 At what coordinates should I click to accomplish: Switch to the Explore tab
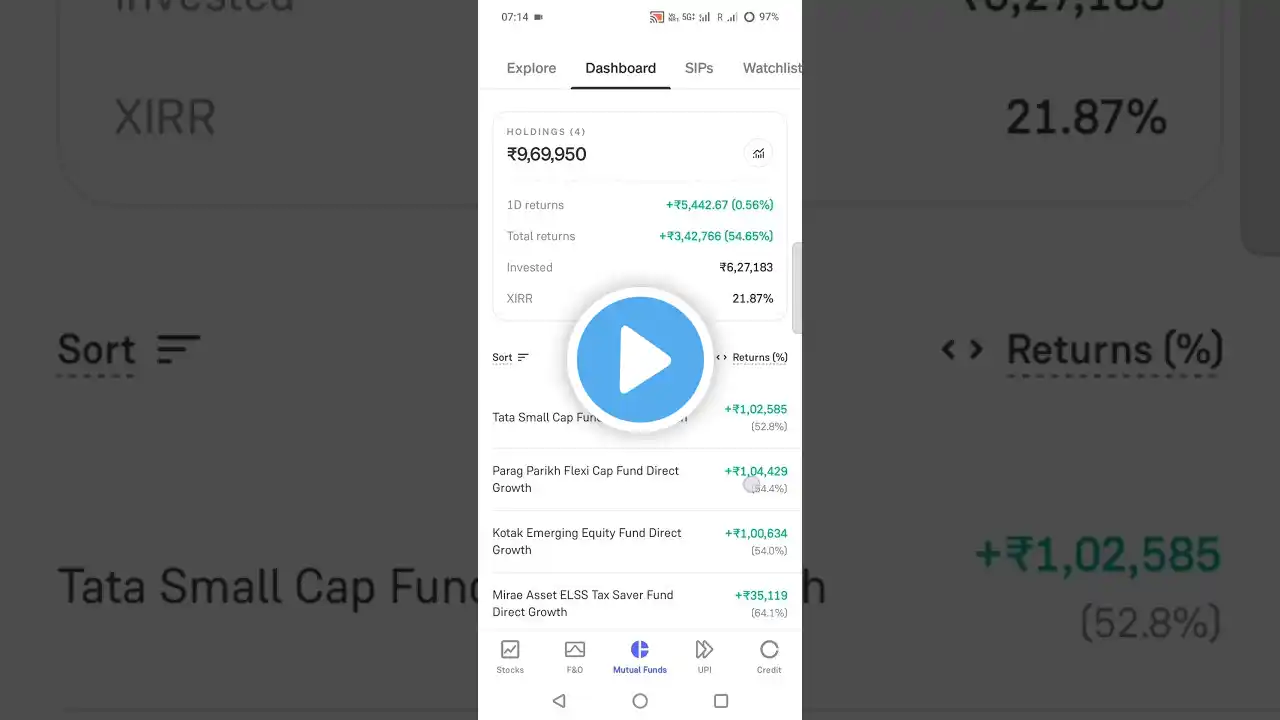(531, 68)
